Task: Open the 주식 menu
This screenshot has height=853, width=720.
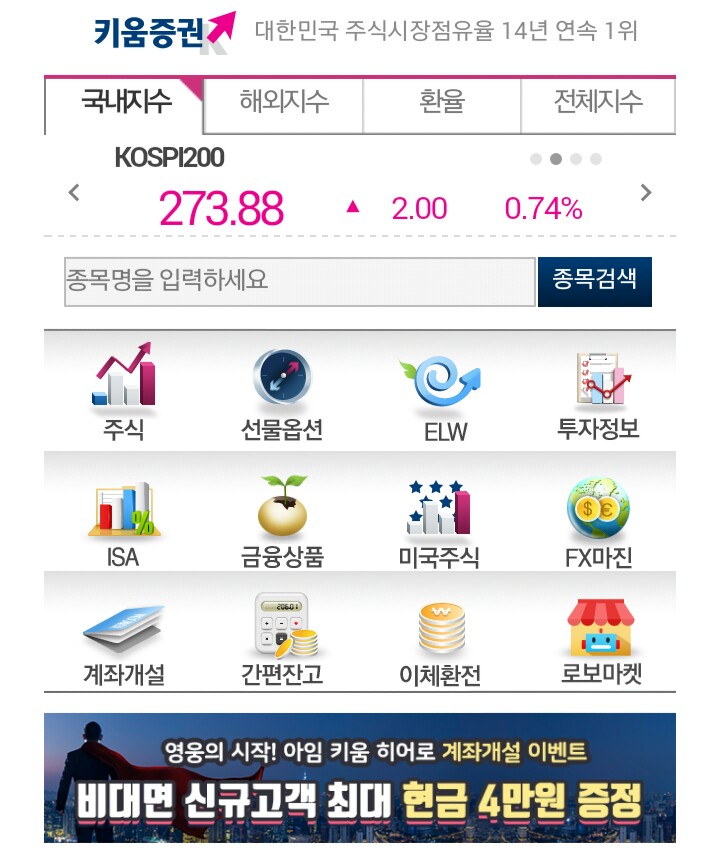Action: click(x=124, y=390)
